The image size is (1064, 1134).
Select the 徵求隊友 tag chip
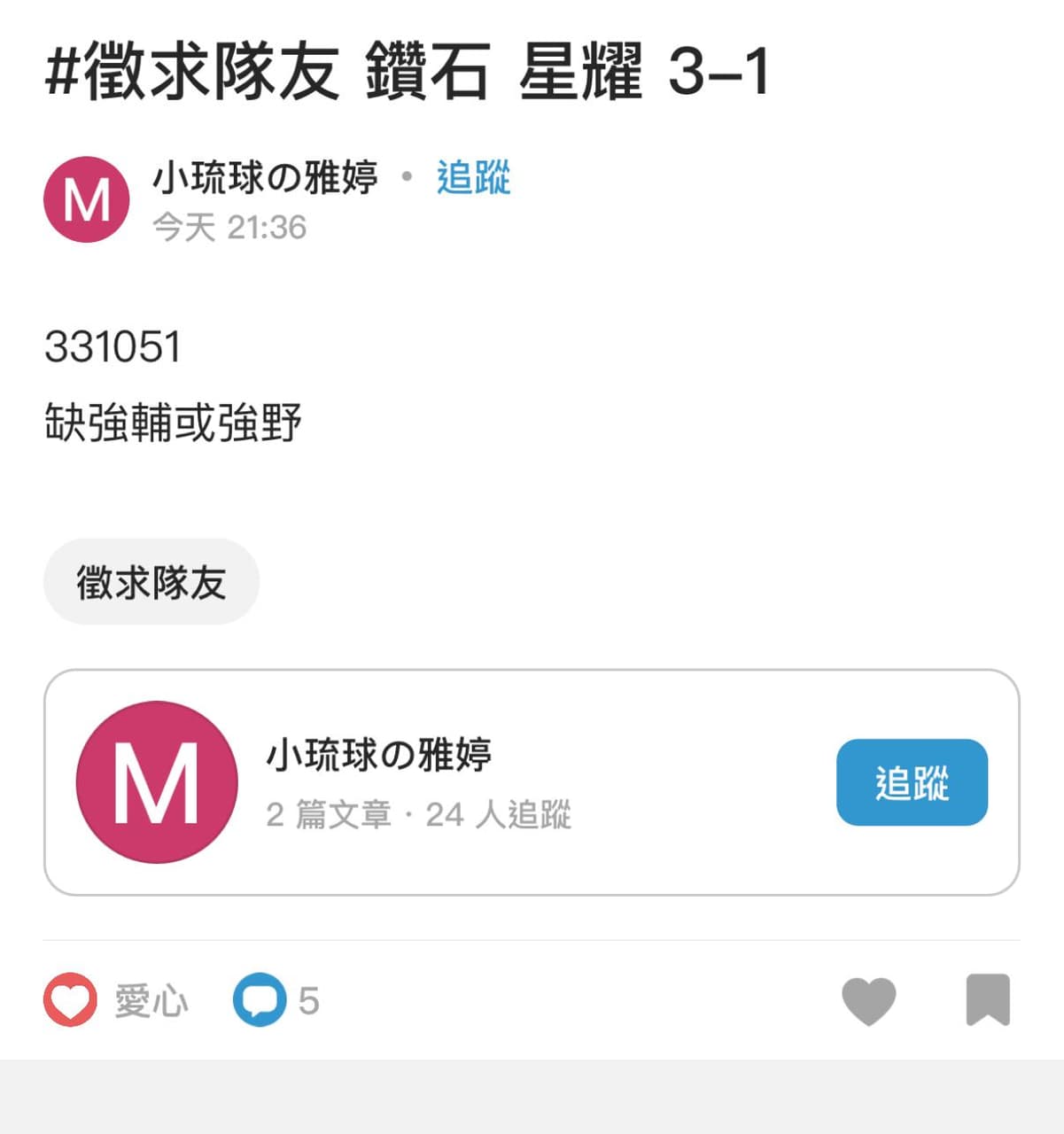pos(151,582)
